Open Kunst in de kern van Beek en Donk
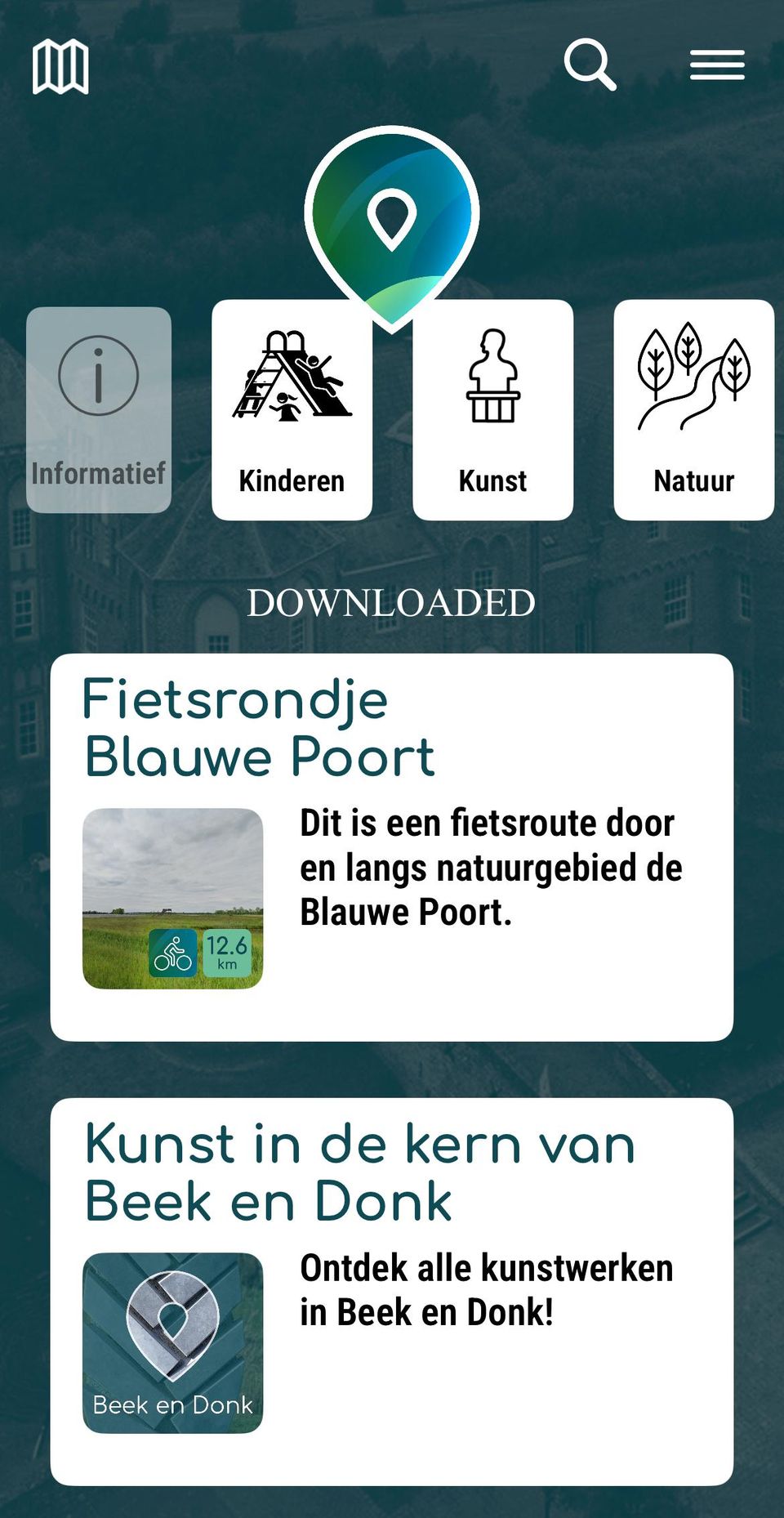Image resolution: width=784 pixels, height=1518 pixels. (392, 1291)
